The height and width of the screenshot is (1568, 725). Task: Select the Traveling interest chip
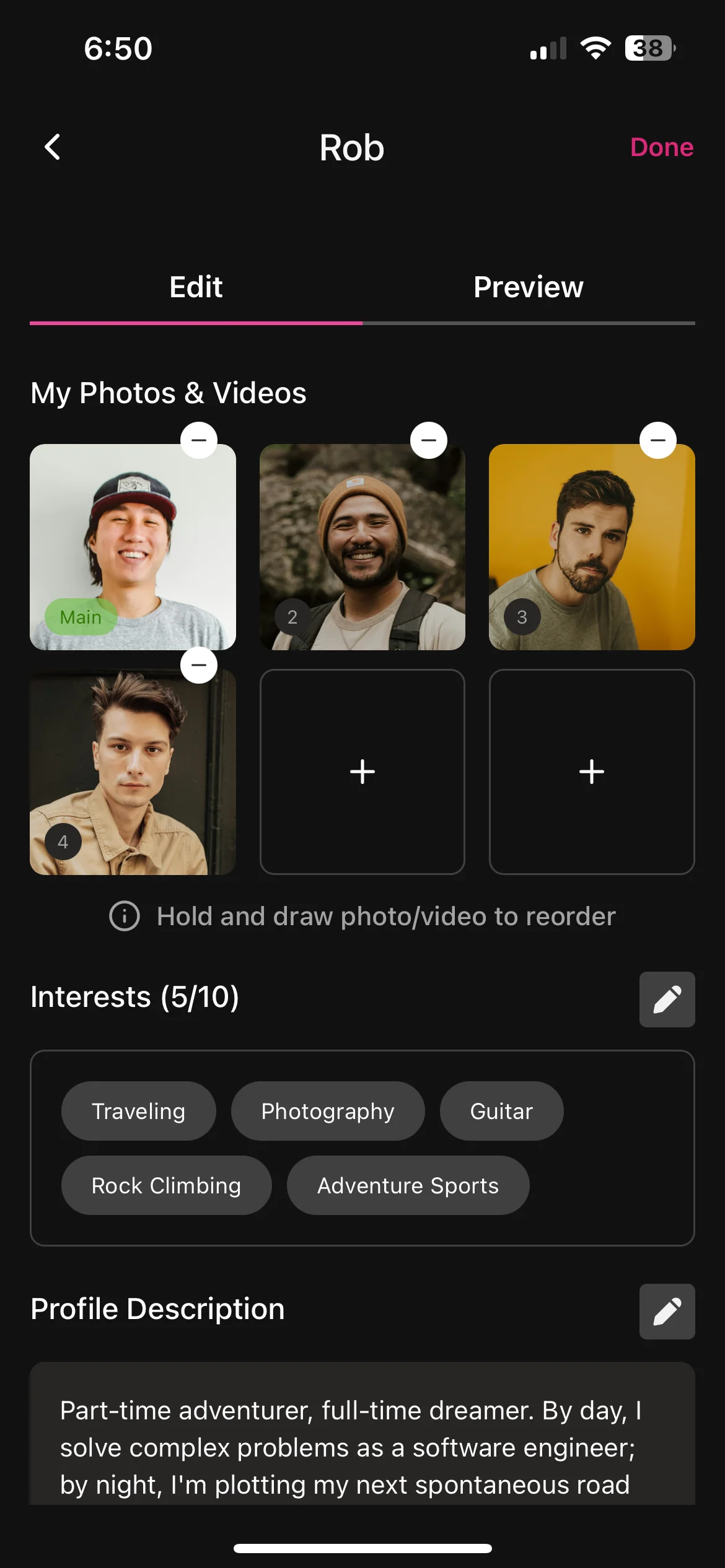[138, 1110]
